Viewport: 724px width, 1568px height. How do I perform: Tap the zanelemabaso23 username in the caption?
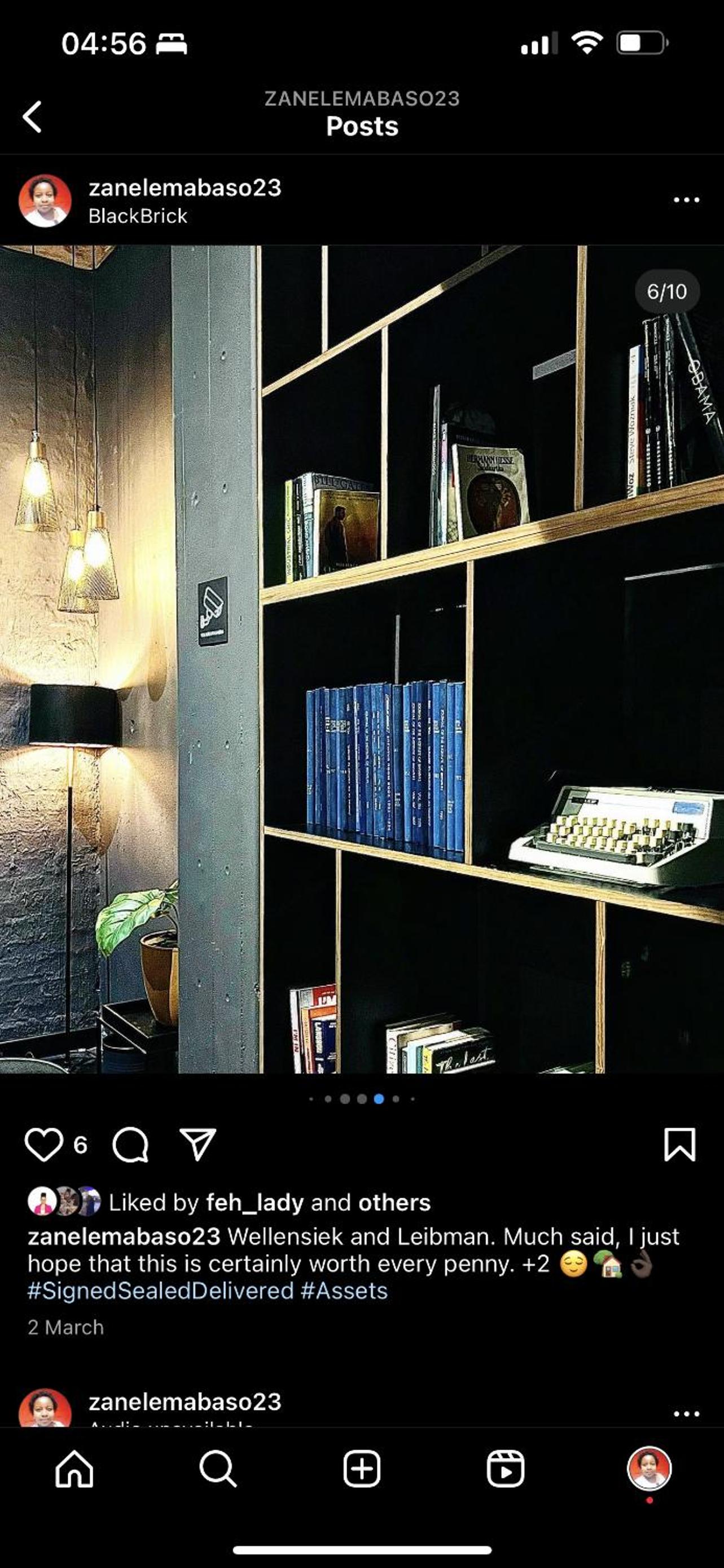click(x=124, y=1236)
